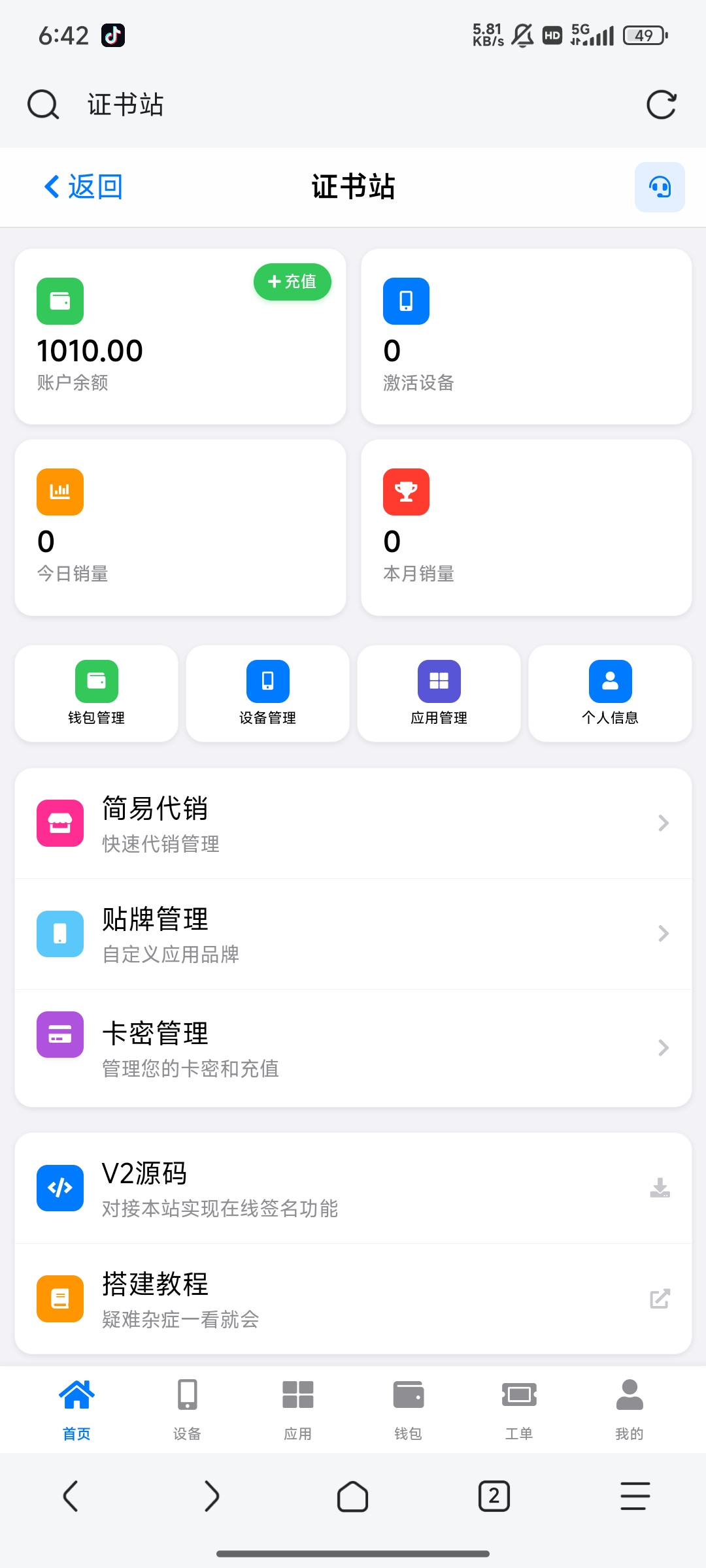Open 应用管理 (app management)

coord(439,693)
